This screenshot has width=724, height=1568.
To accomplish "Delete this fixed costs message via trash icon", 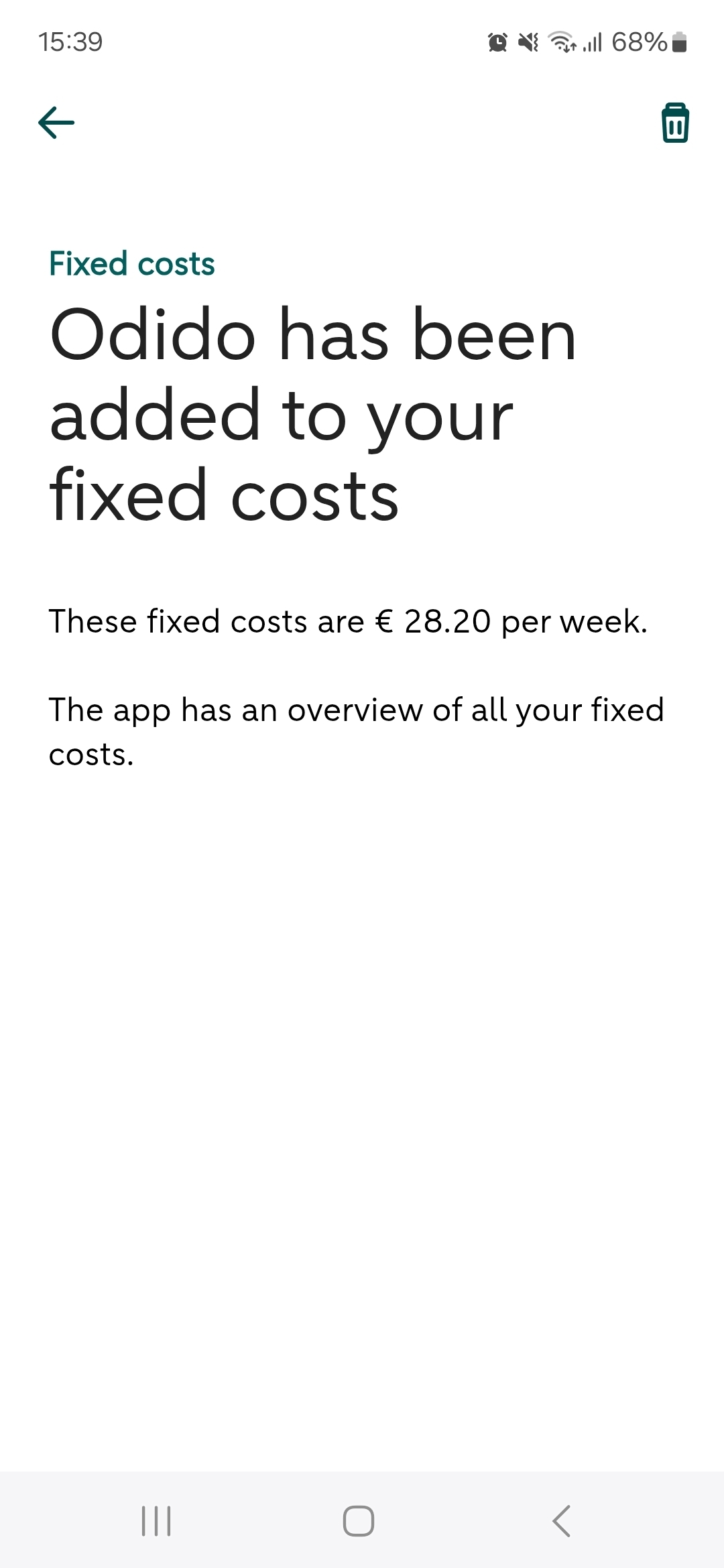I will tap(675, 123).
